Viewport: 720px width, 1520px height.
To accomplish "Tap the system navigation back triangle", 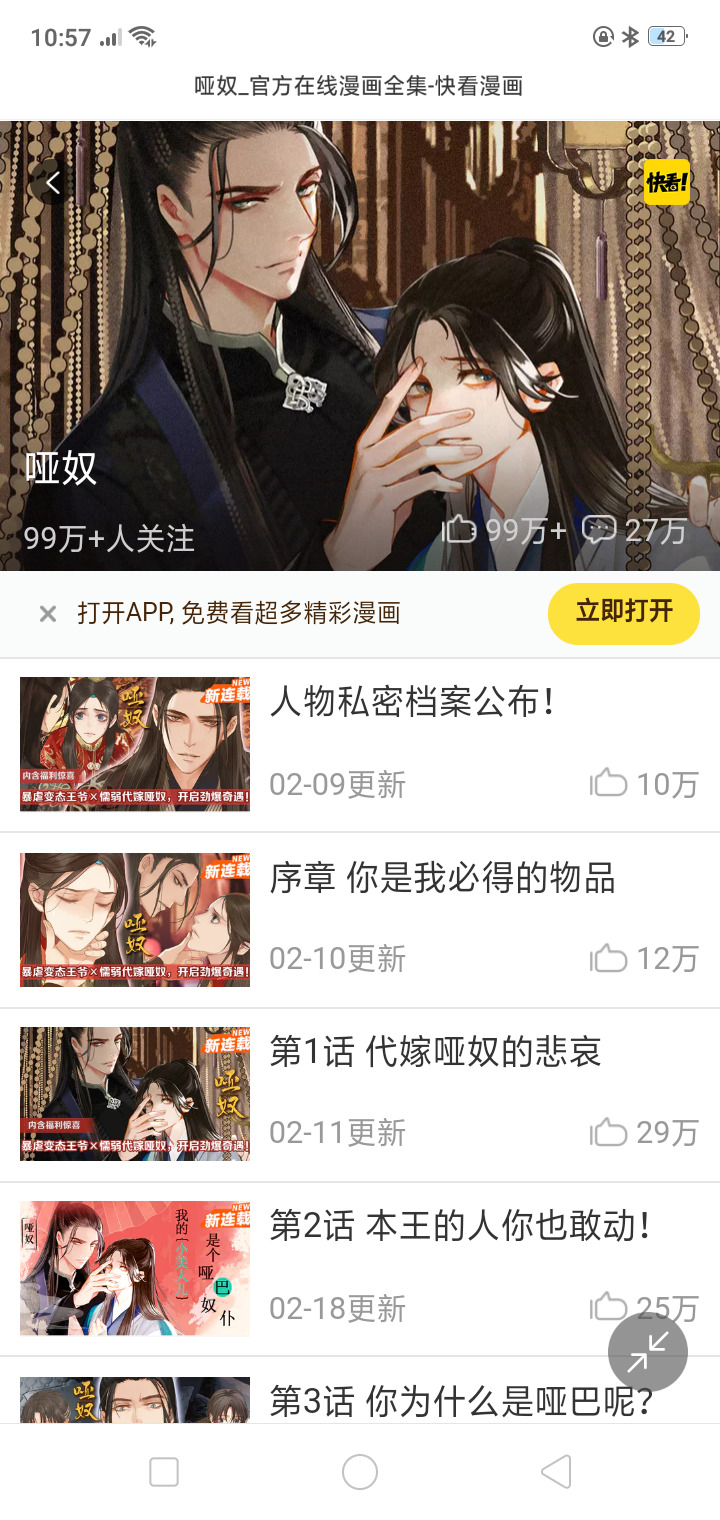I will [x=556, y=1472].
